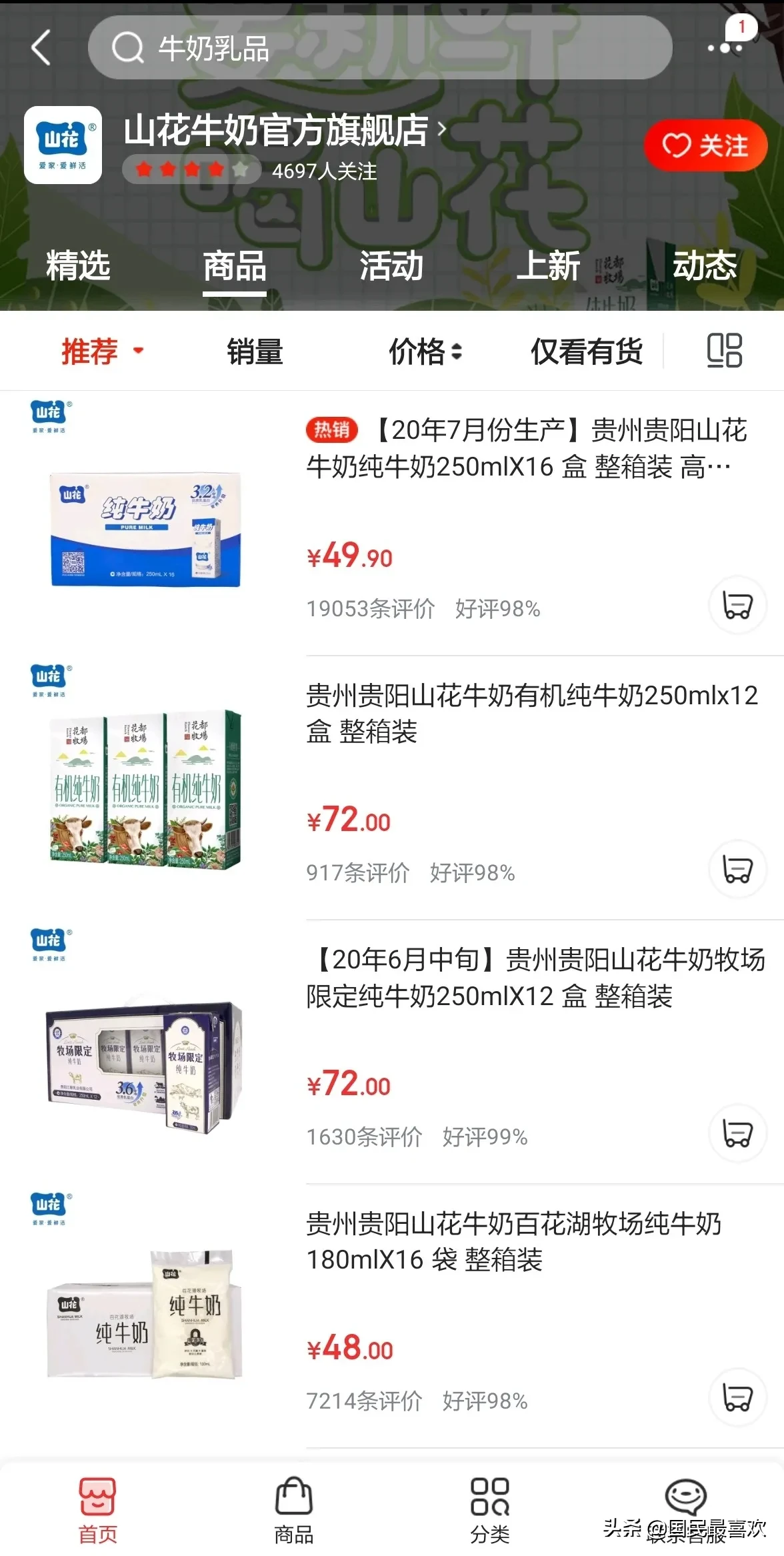Open the 百花湖牧场纯牛奶 180mlX16 product
The width and height of the screenshot is (784, 1556).
513,1242
